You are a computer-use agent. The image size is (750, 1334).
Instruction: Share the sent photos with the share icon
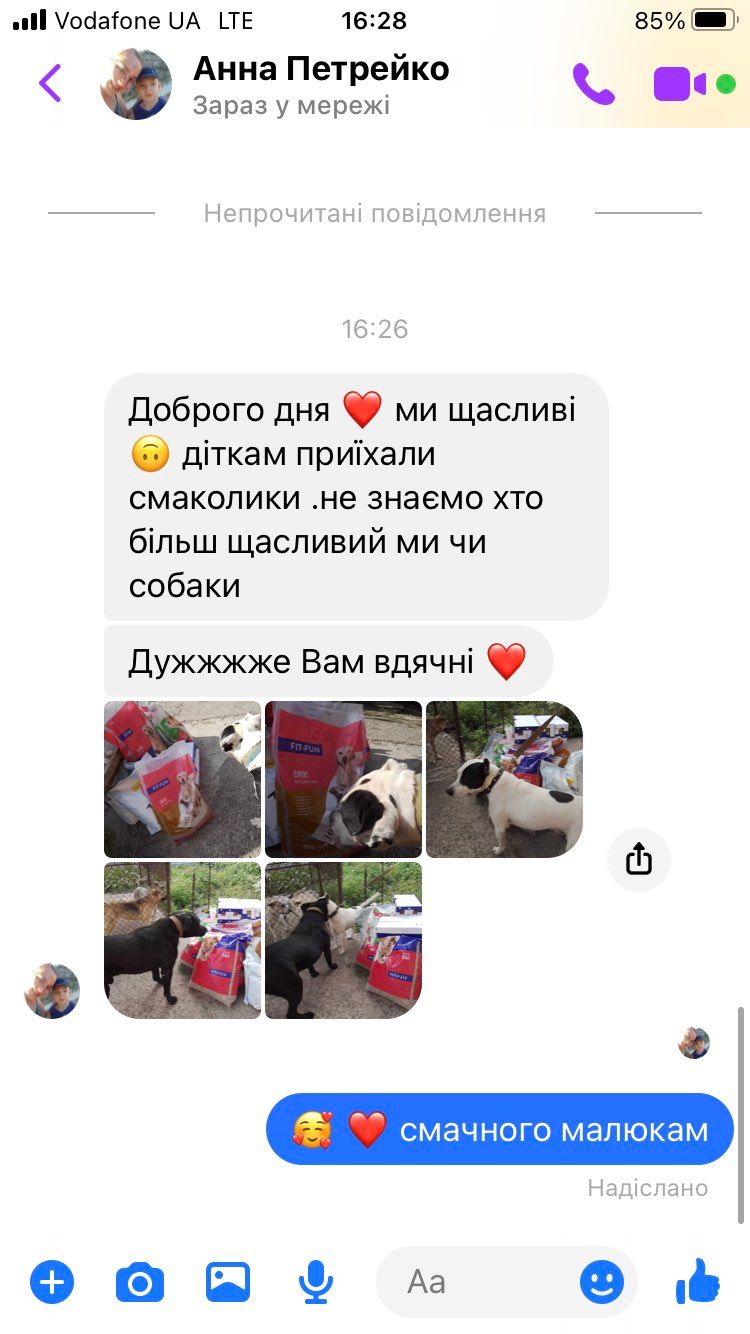tap(639, 859)
